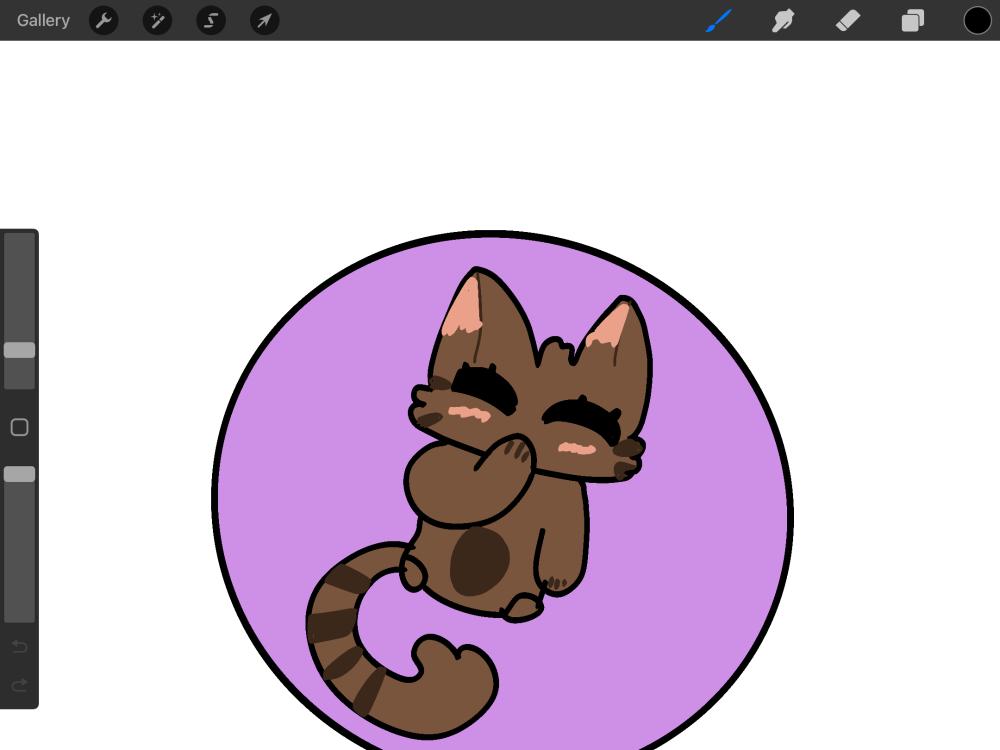Viewport: 1000px width, 750px height.
Task: Tap the square modify button in sidebar
Action: tap(19, 427)
